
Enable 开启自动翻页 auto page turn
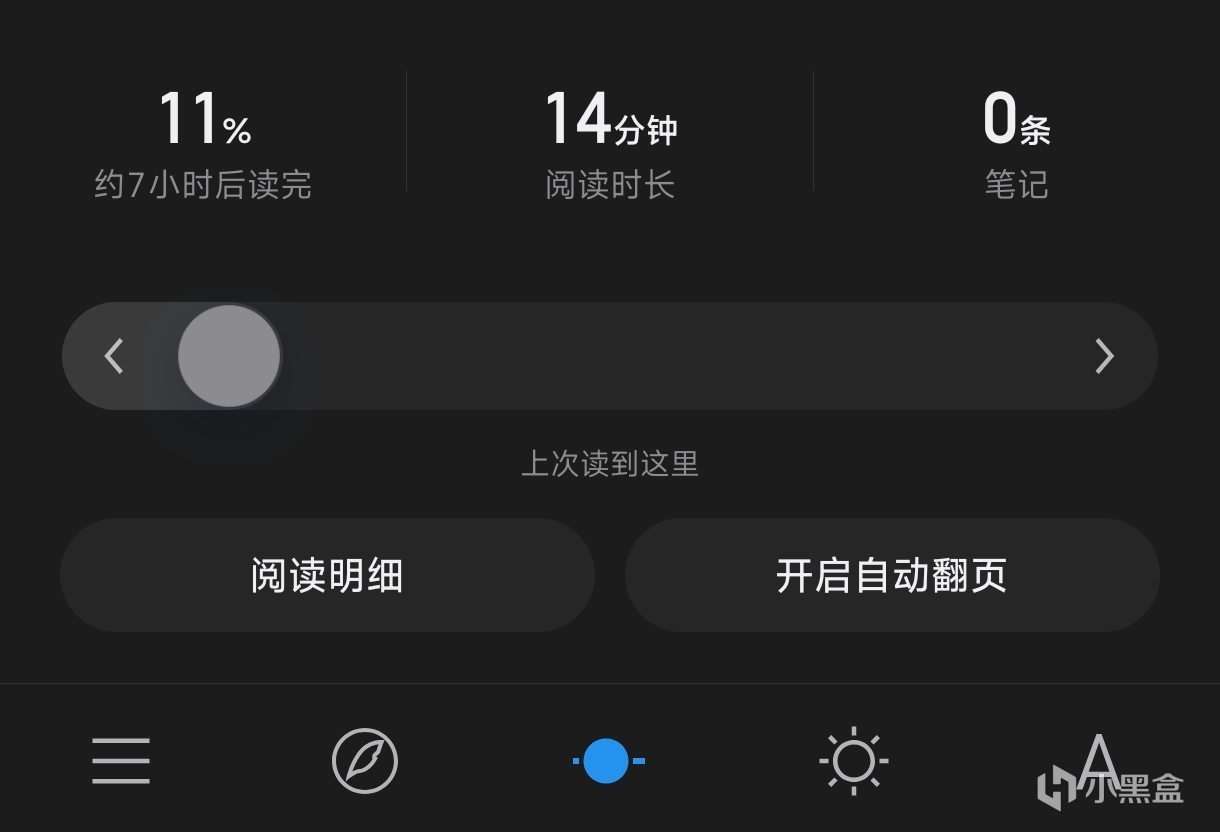click(x=891, y=575)
